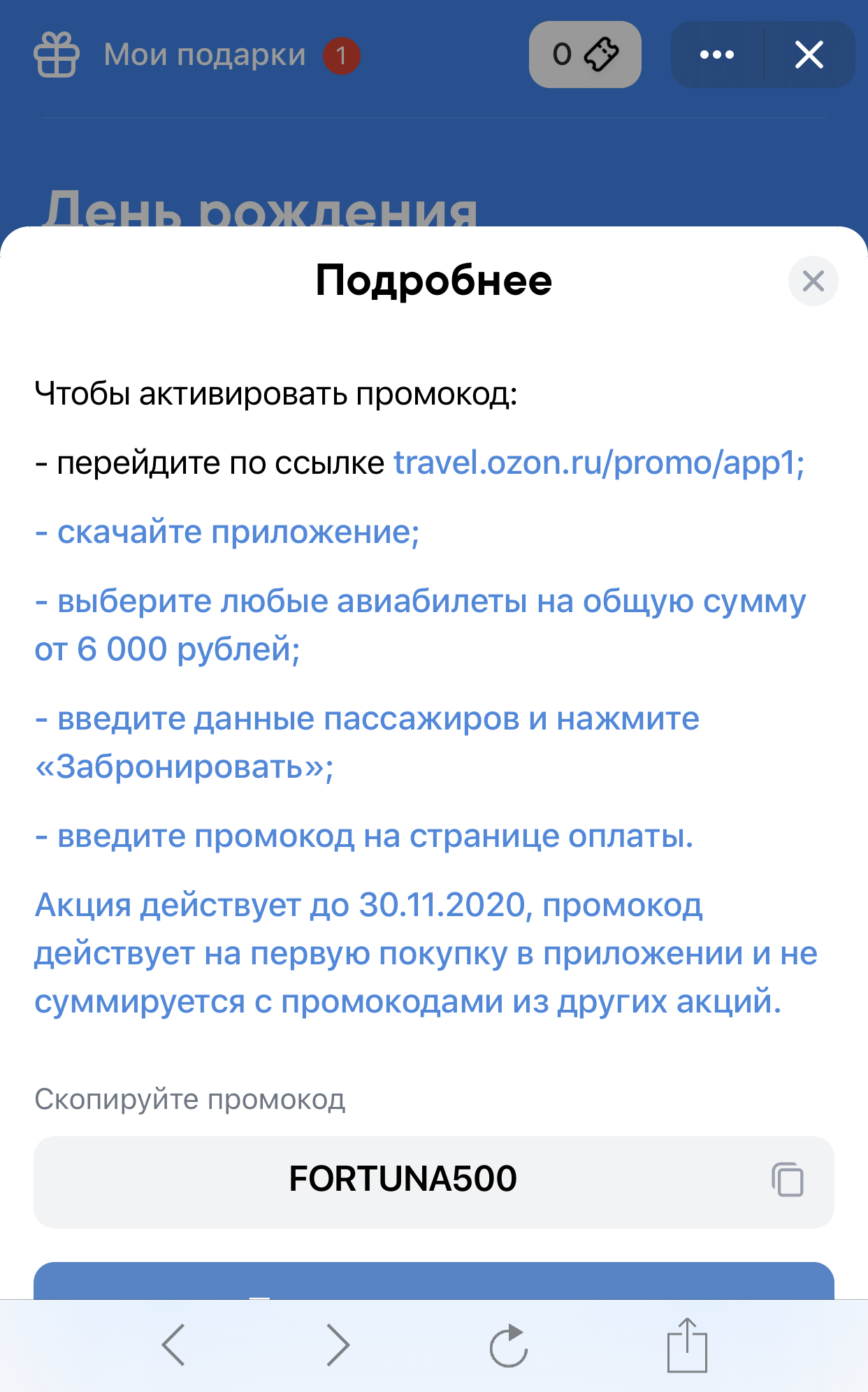Close the mini app with the X

pyautogui.click(x=809, y=55)
